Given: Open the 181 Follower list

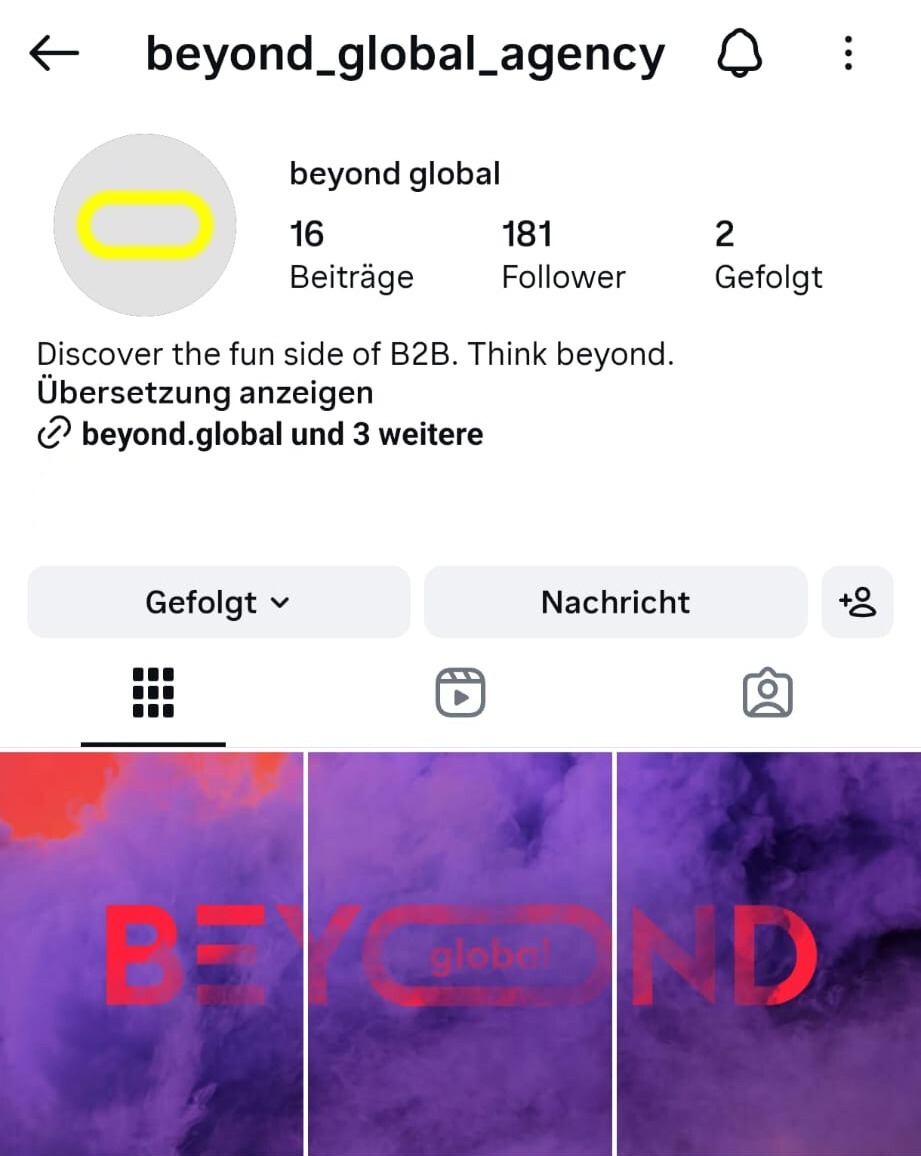Looking at the screenshot, I should (563, 254).
